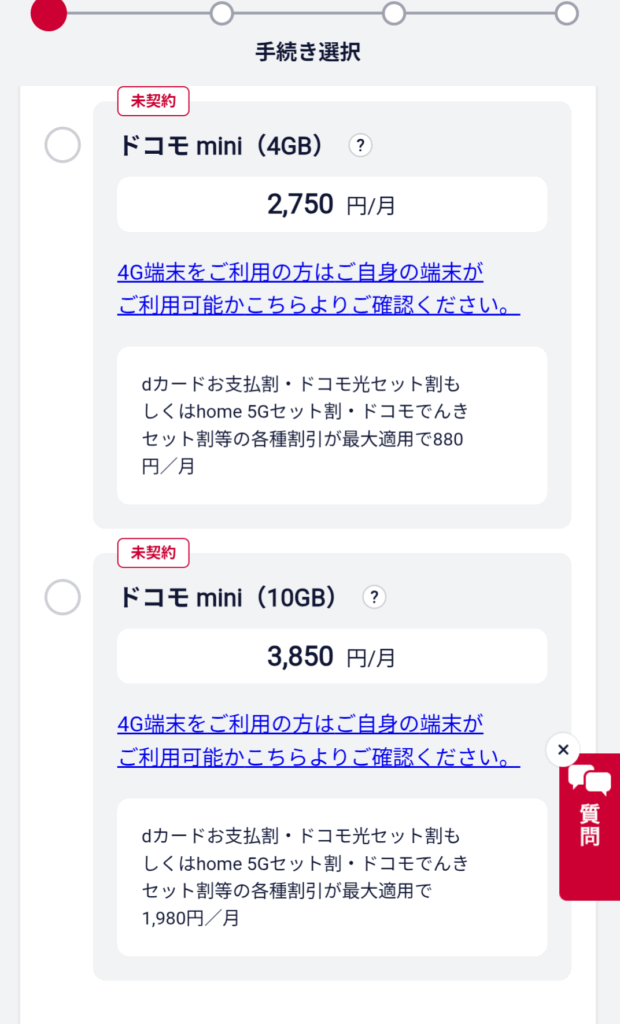Open 4G端末 compatibility link under the 10GB plan
The height and width of the screenshot is (1024, 620).
pyautogui.click(x=319, y=741)
